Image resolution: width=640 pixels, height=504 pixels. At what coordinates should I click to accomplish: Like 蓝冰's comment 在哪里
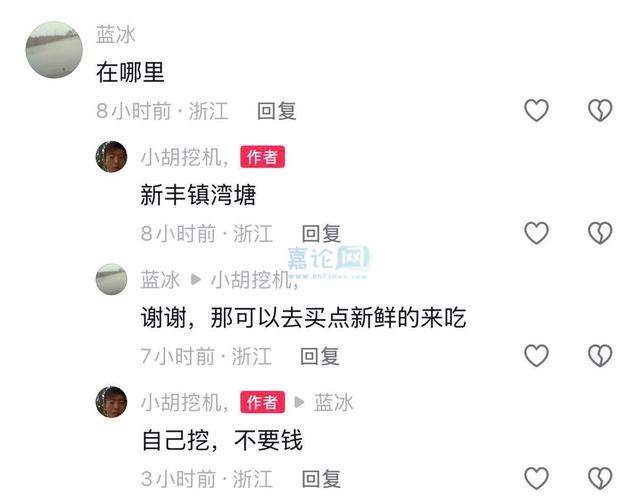pos(536,110)
